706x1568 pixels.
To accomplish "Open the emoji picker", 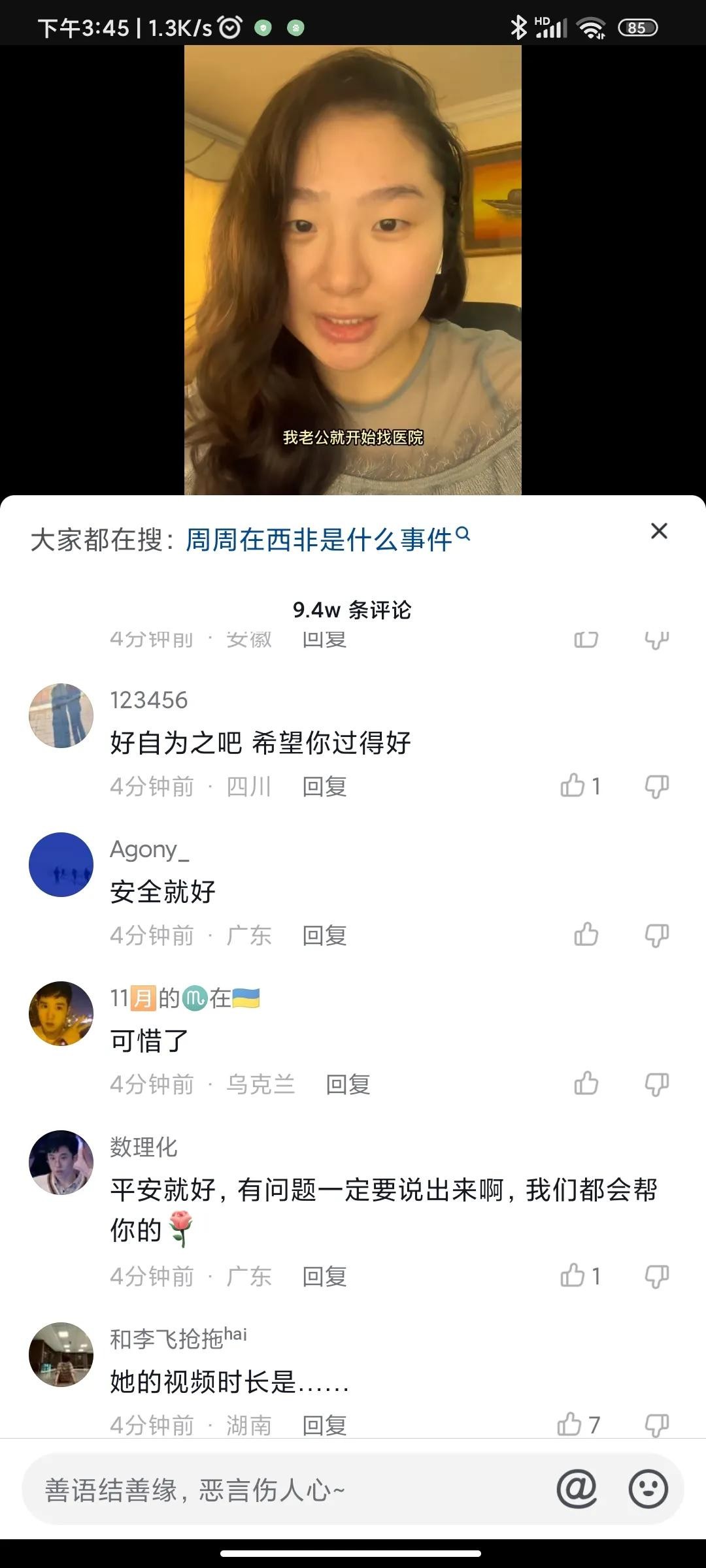I will point(648,1490).
